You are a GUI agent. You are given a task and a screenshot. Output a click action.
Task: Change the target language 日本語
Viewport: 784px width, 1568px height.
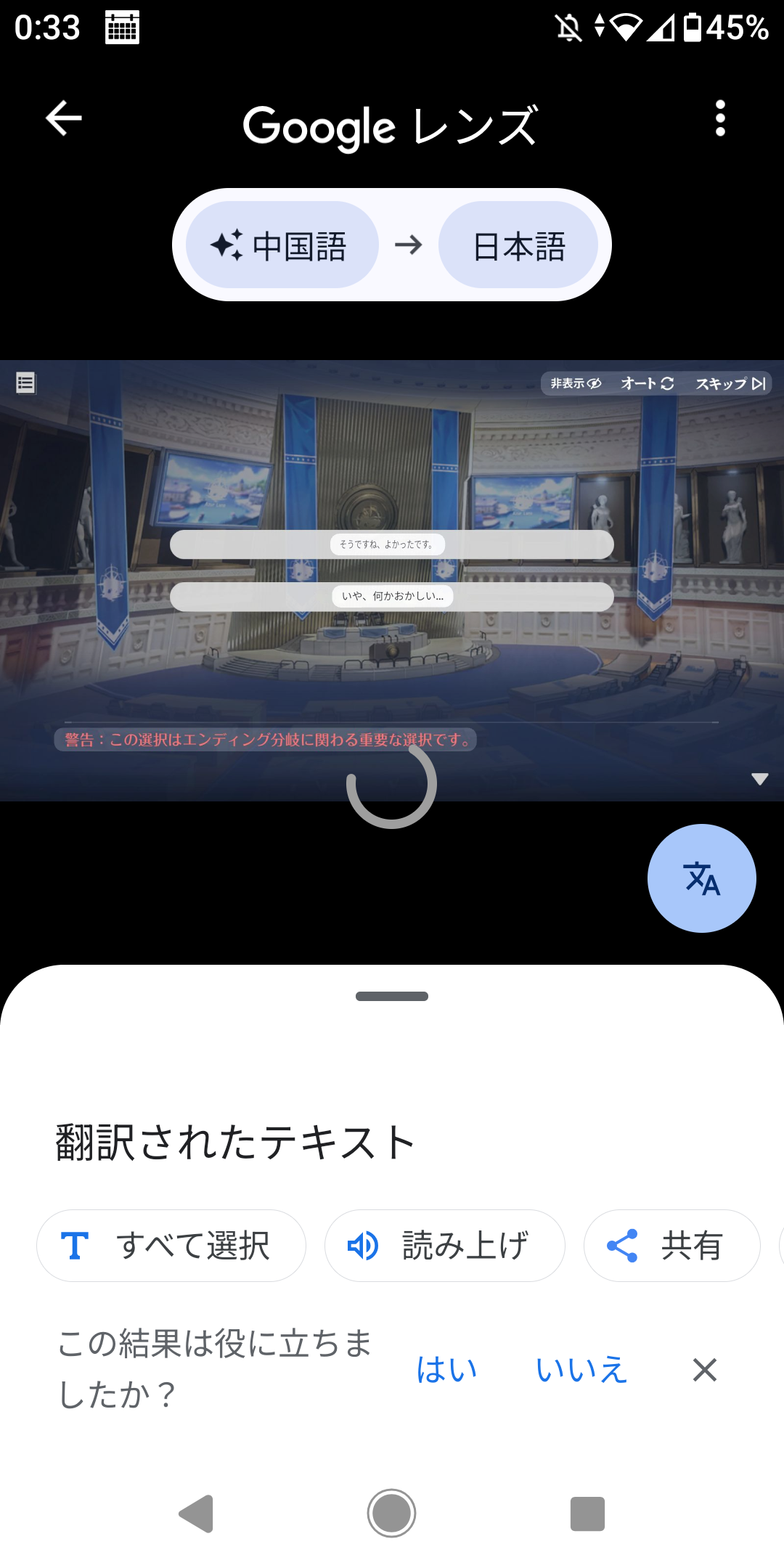coord(518,245)
